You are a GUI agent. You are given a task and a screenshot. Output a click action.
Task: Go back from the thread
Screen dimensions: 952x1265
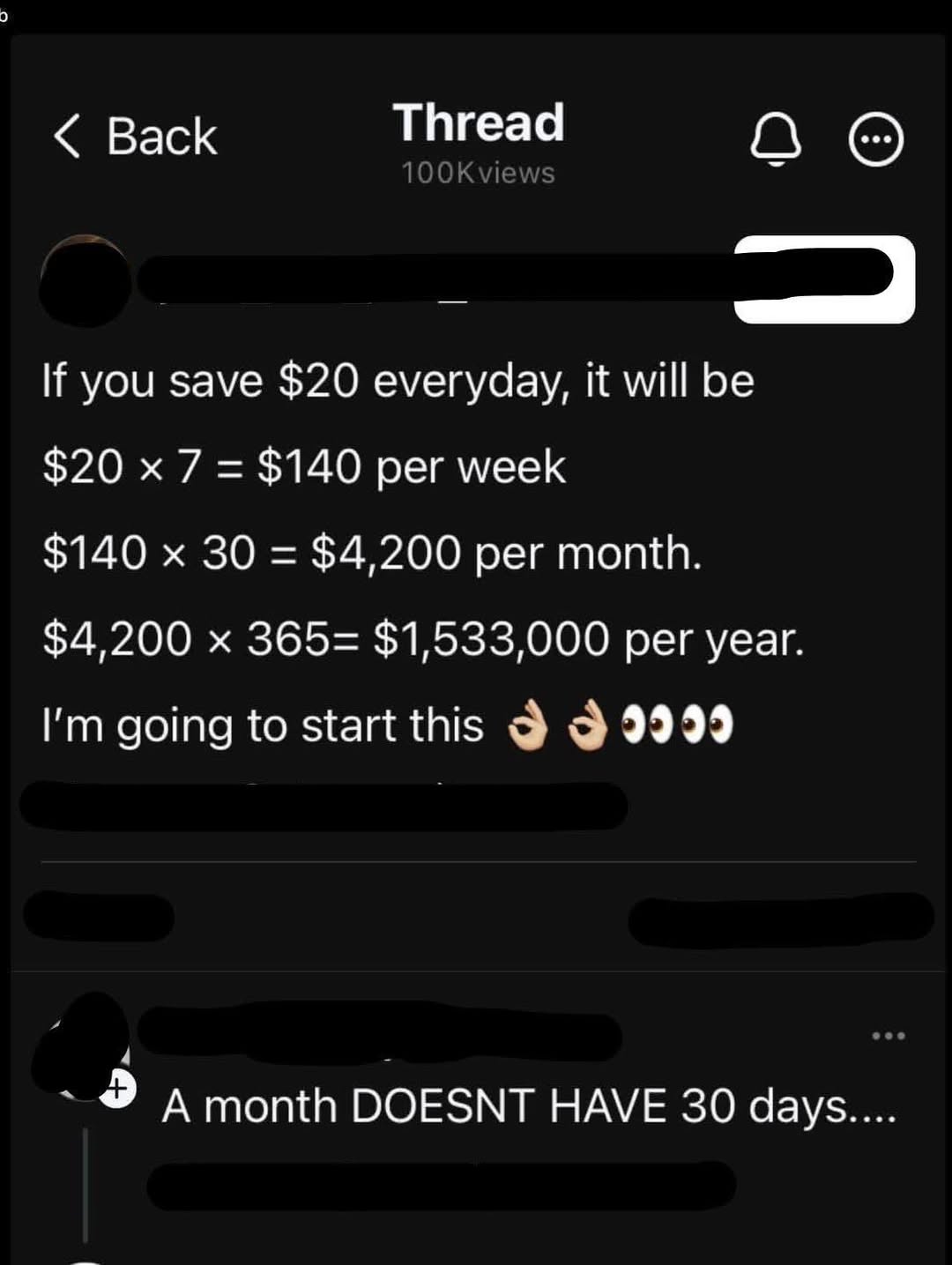(134, 138)
